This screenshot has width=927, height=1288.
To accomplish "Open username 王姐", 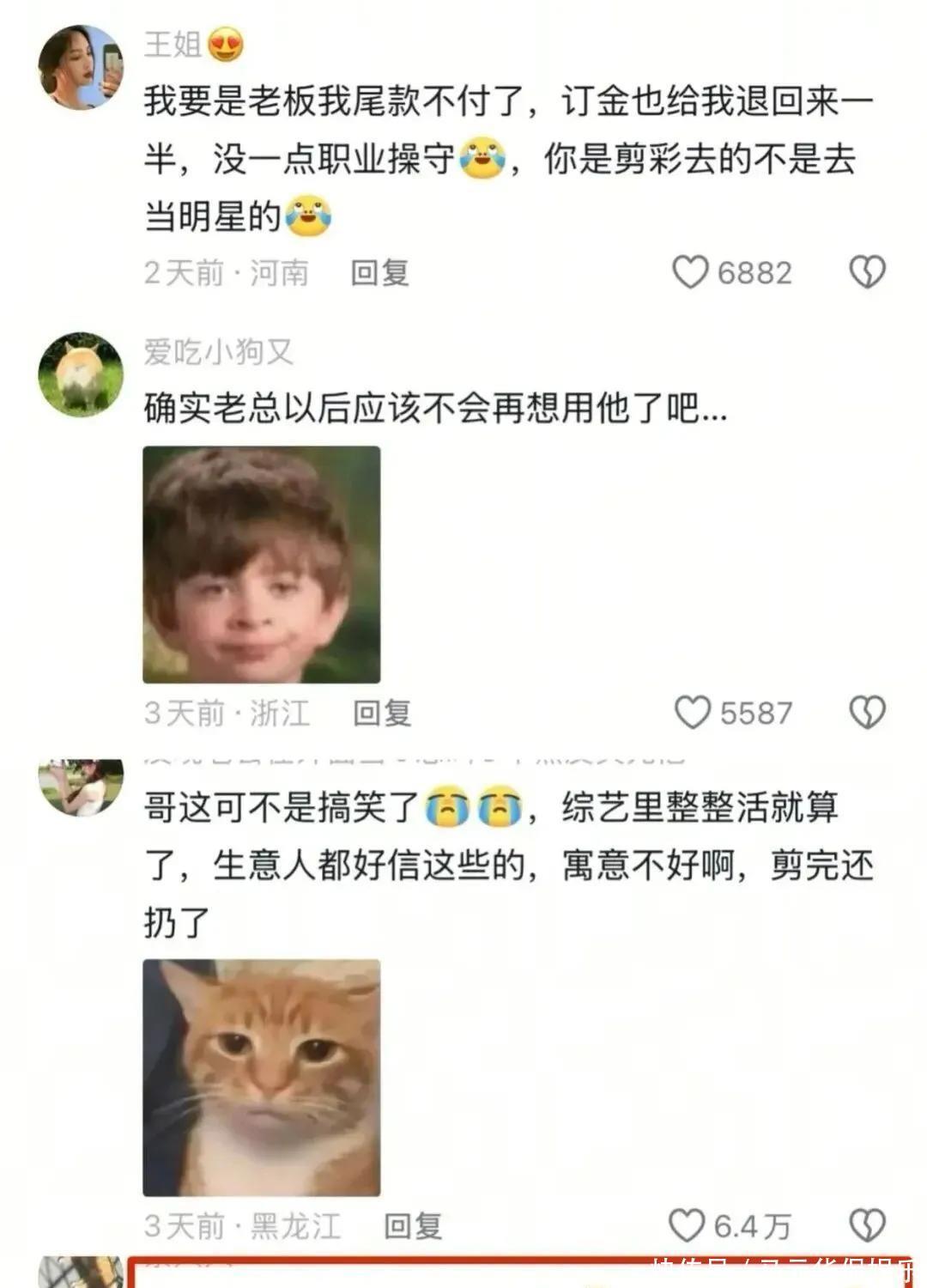I will click(x=173, y=45).
